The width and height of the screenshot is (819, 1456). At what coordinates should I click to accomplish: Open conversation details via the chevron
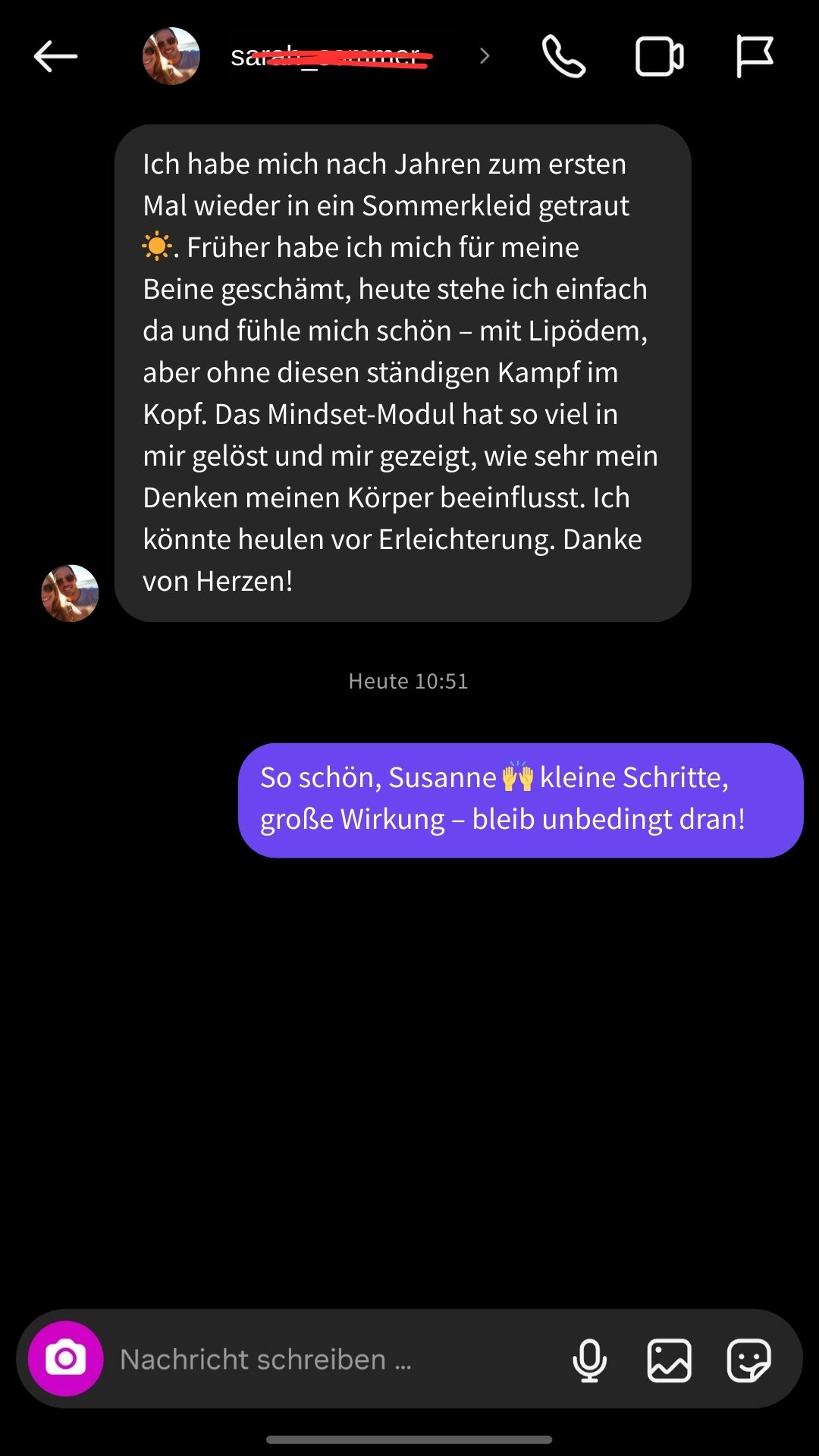(483, 56)
